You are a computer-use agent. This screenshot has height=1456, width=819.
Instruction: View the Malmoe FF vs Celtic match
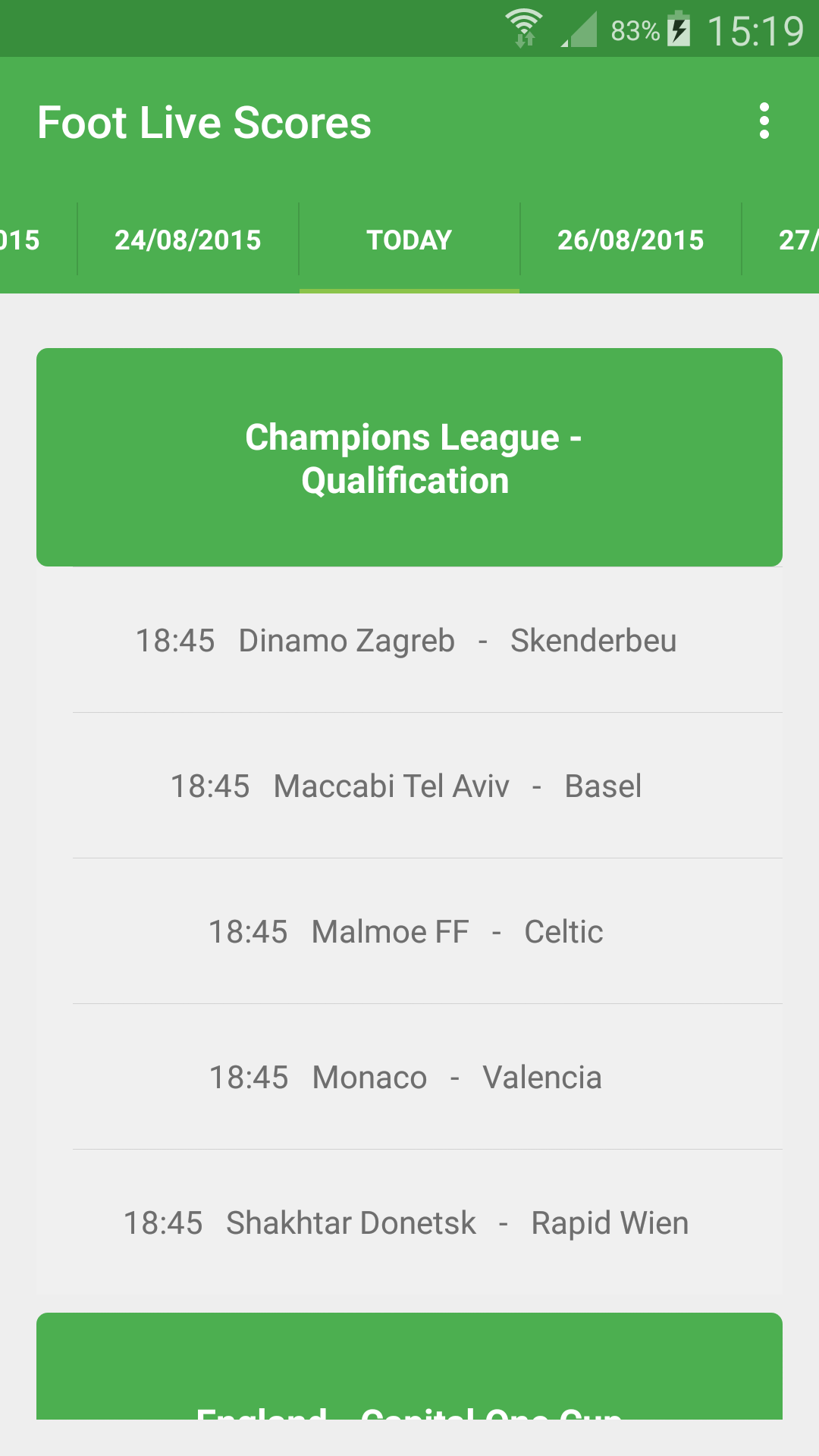pos(409,932)
